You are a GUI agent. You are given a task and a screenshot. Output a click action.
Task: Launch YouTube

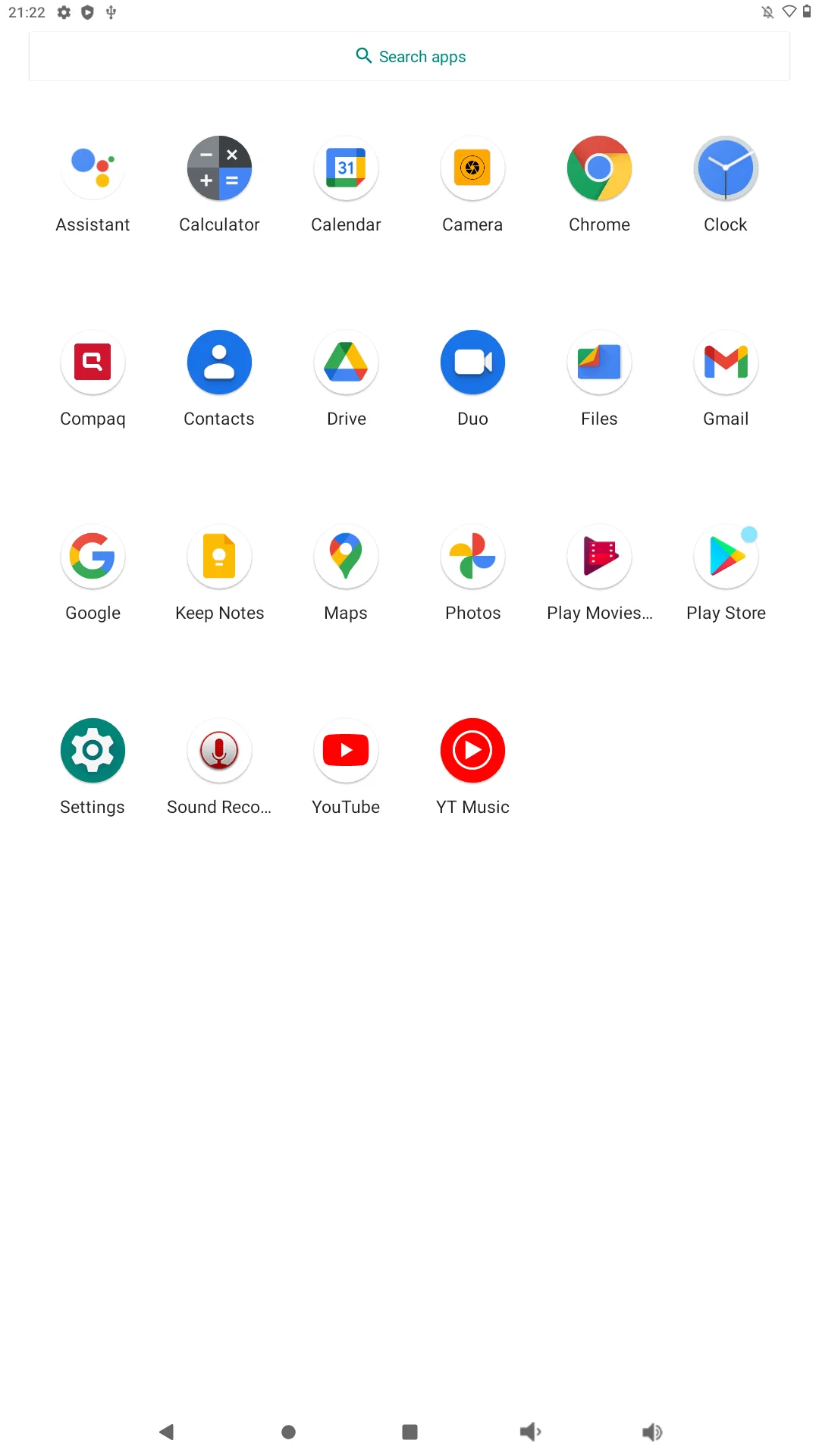pos(346,751)
